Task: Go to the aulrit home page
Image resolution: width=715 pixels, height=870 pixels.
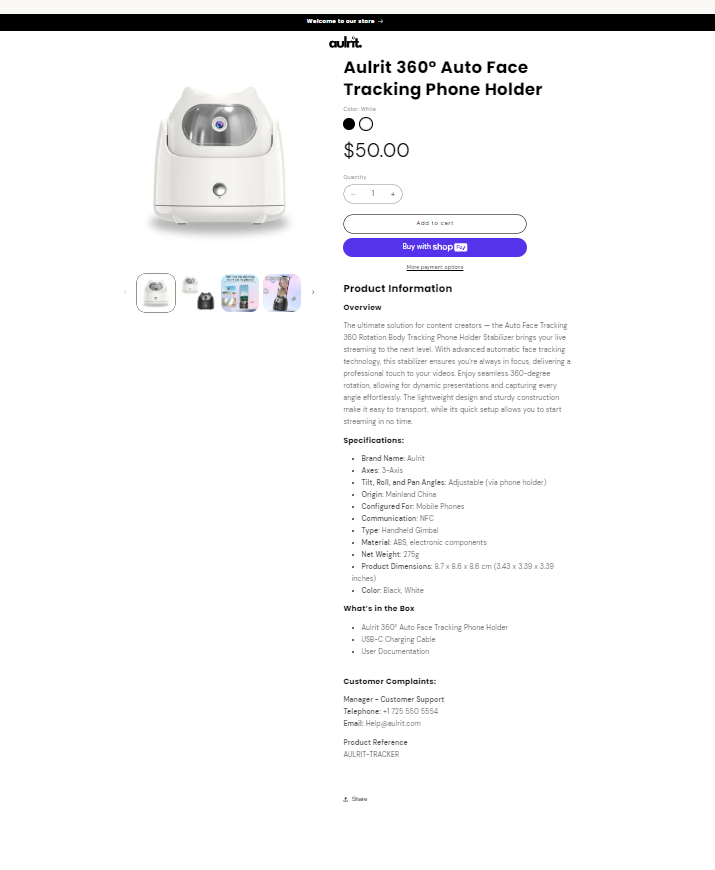Action: pos(345,43)
